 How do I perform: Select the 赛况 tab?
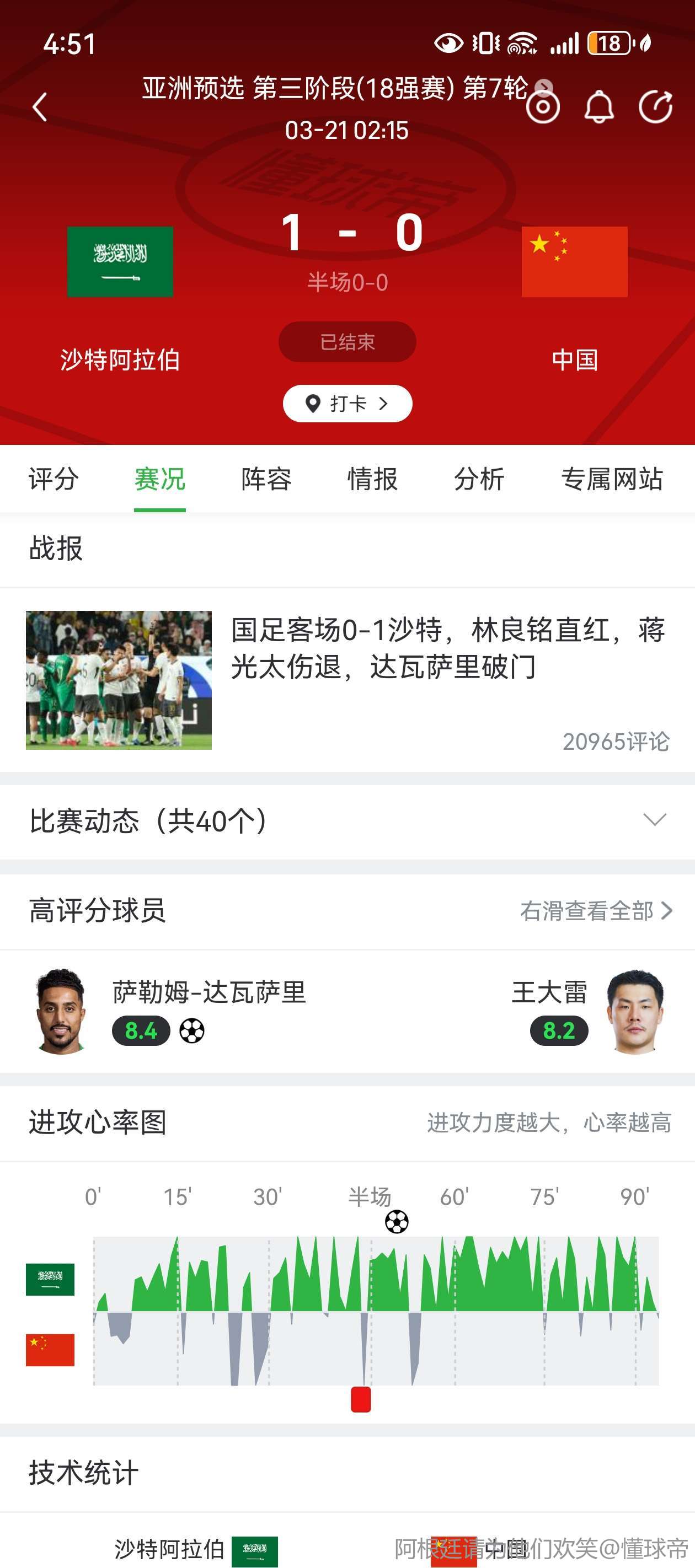click(159, 479)
